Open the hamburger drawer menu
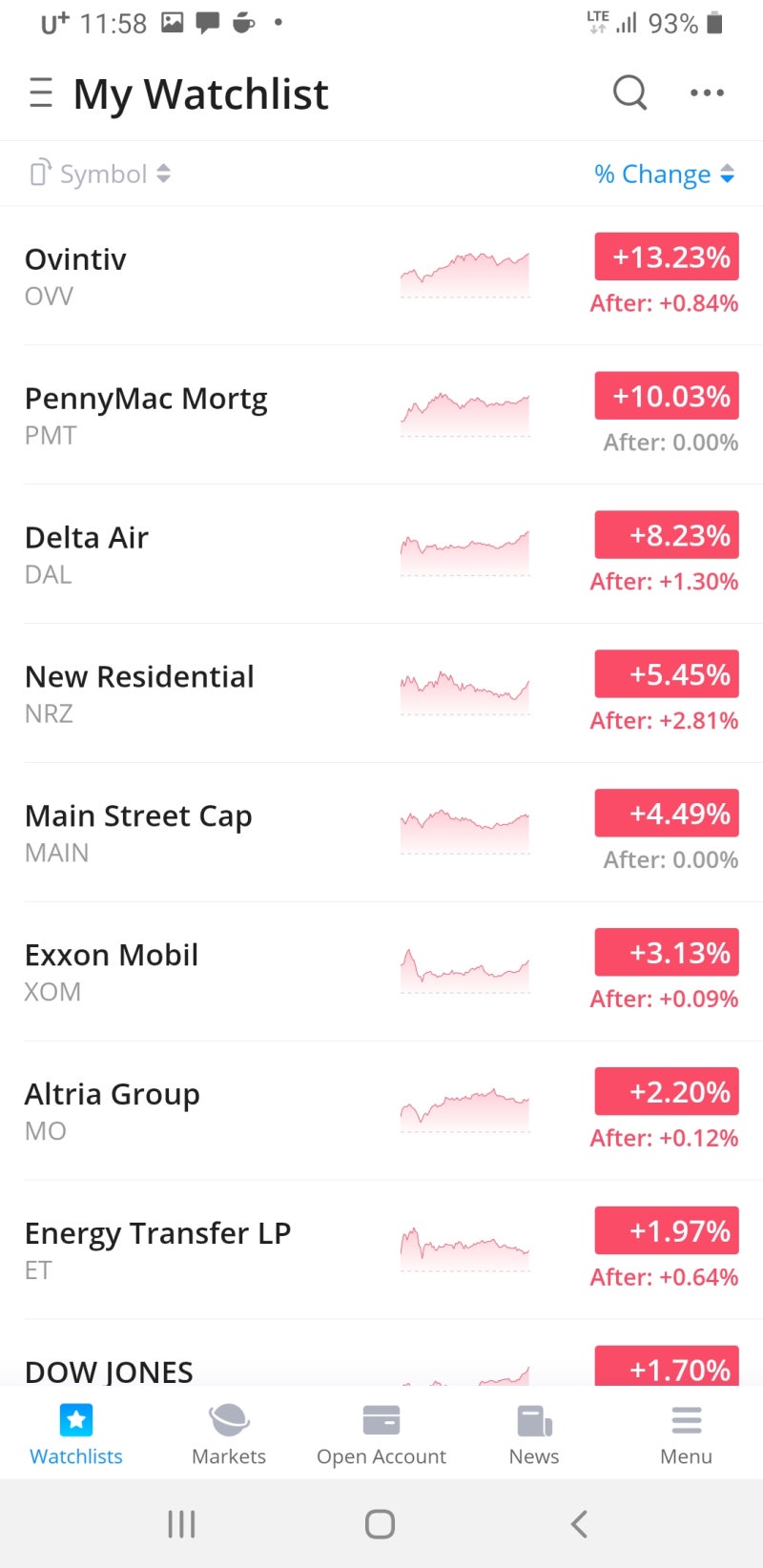 pyautogui.click(x=41, y=93)
